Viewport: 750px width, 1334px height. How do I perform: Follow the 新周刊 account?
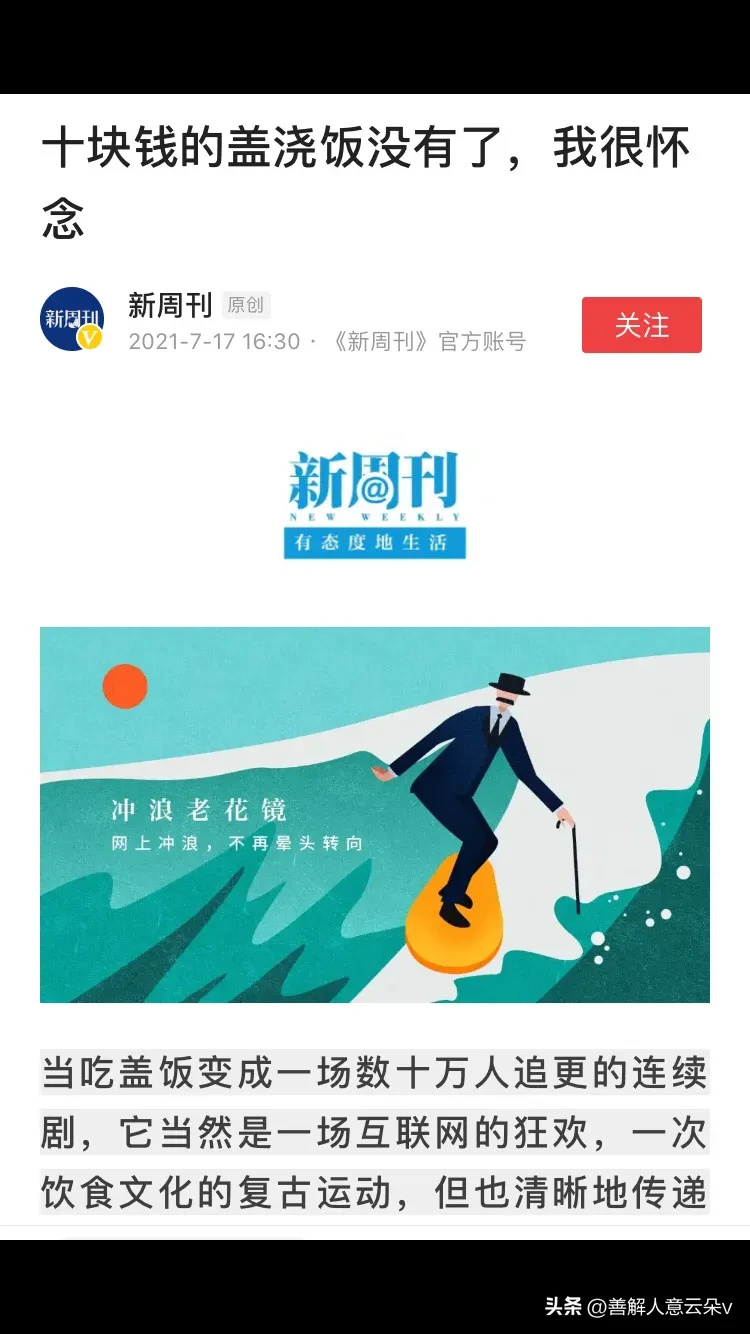pos(641,325)
